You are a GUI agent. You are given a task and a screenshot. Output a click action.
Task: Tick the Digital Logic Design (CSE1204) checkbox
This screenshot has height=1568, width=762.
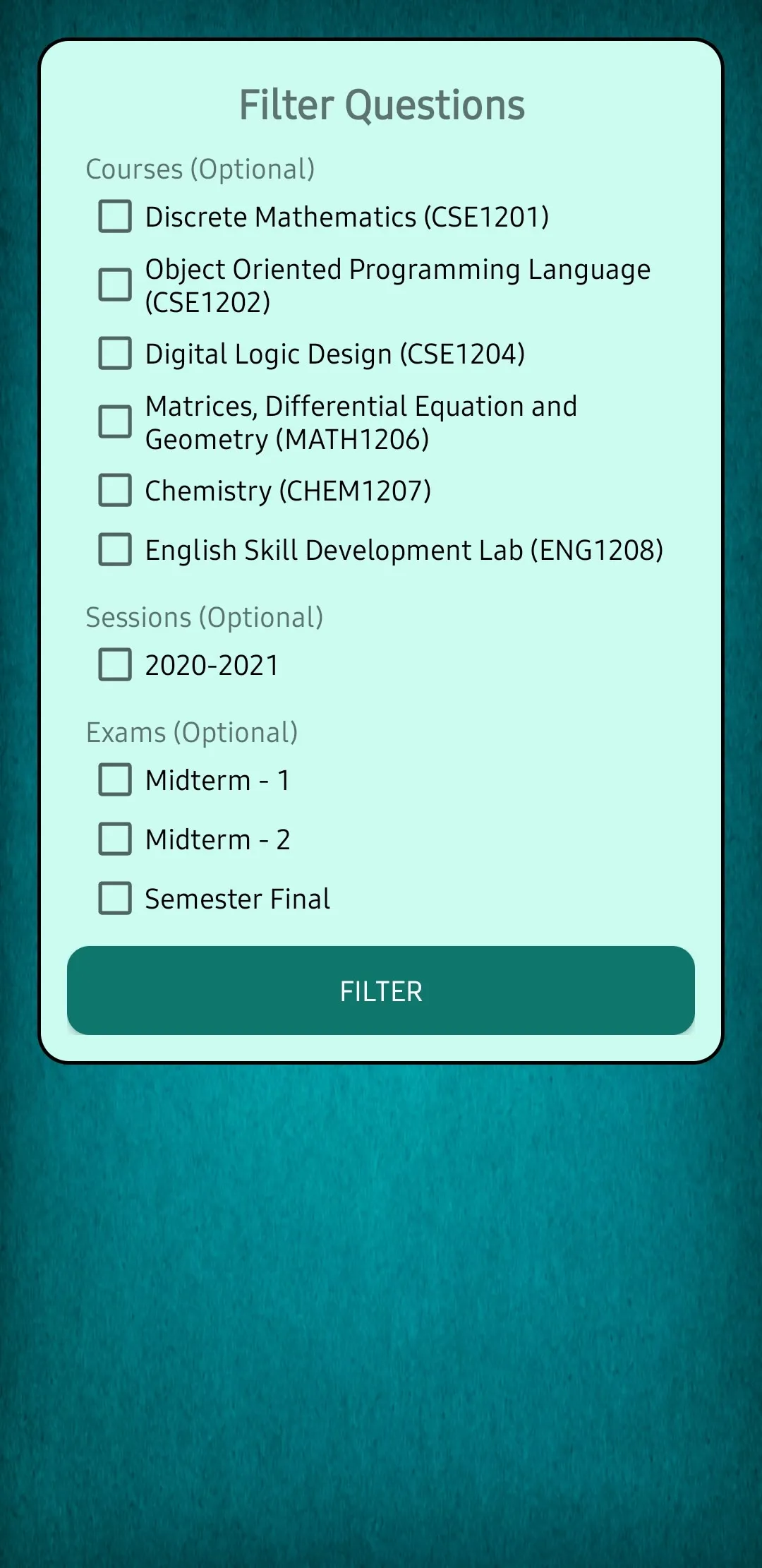click(x=115, y=353)
